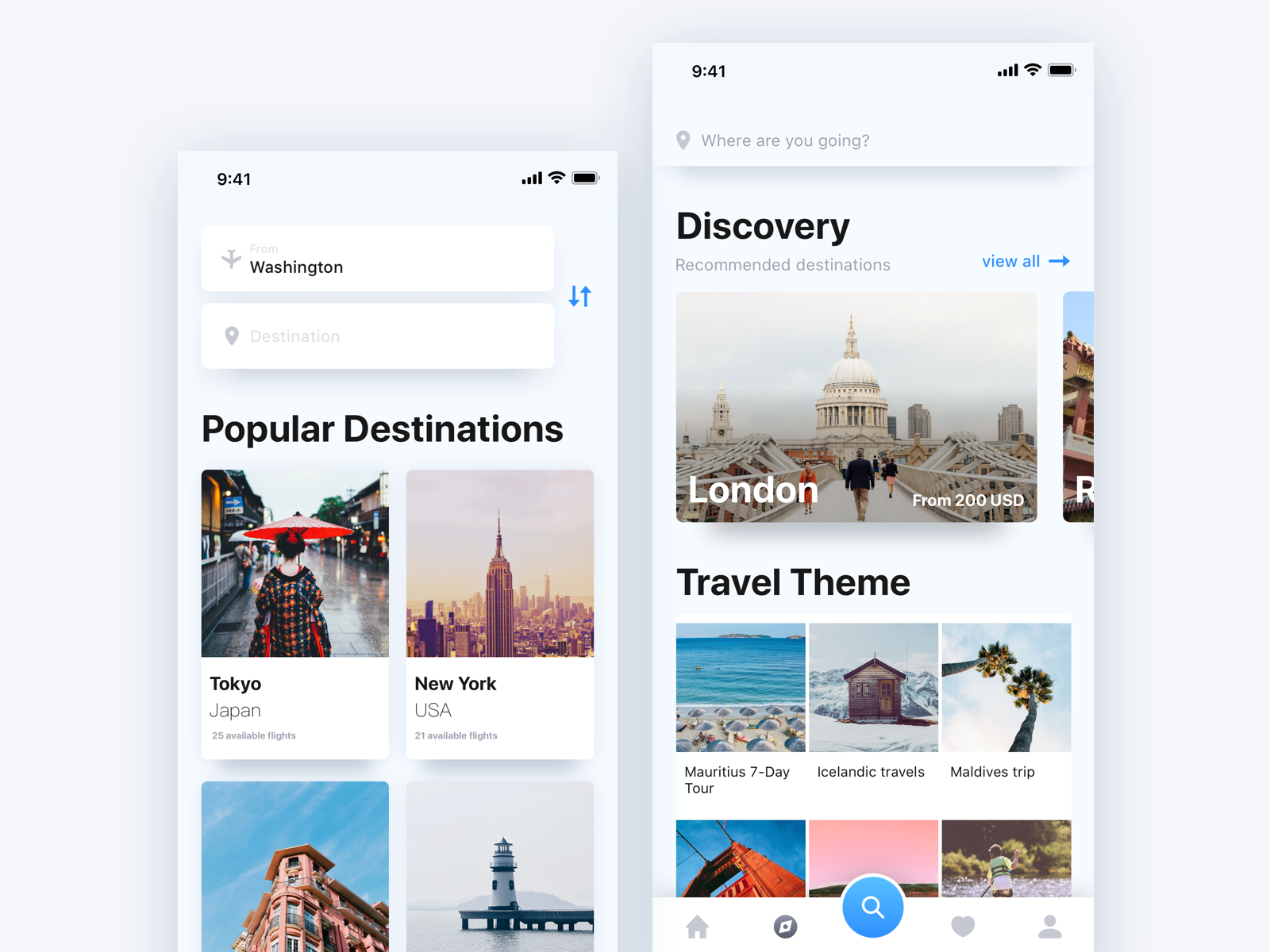1270x952 pixels.
Task: Tap the From Washington field
Action: click(377, 259)
